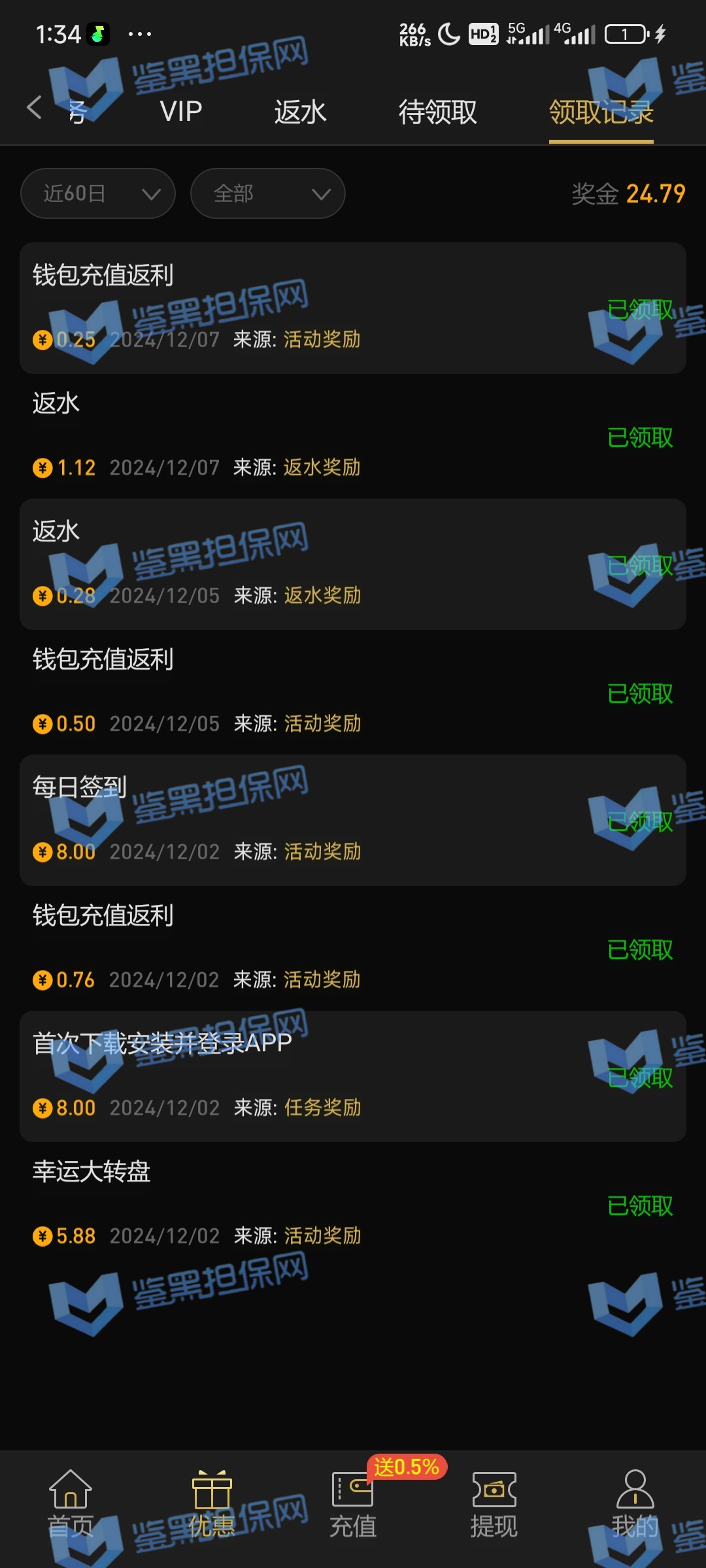Open the 充值 tab in bottom navigation
The image size is (706, 1568).
(x=353, y=1504)
